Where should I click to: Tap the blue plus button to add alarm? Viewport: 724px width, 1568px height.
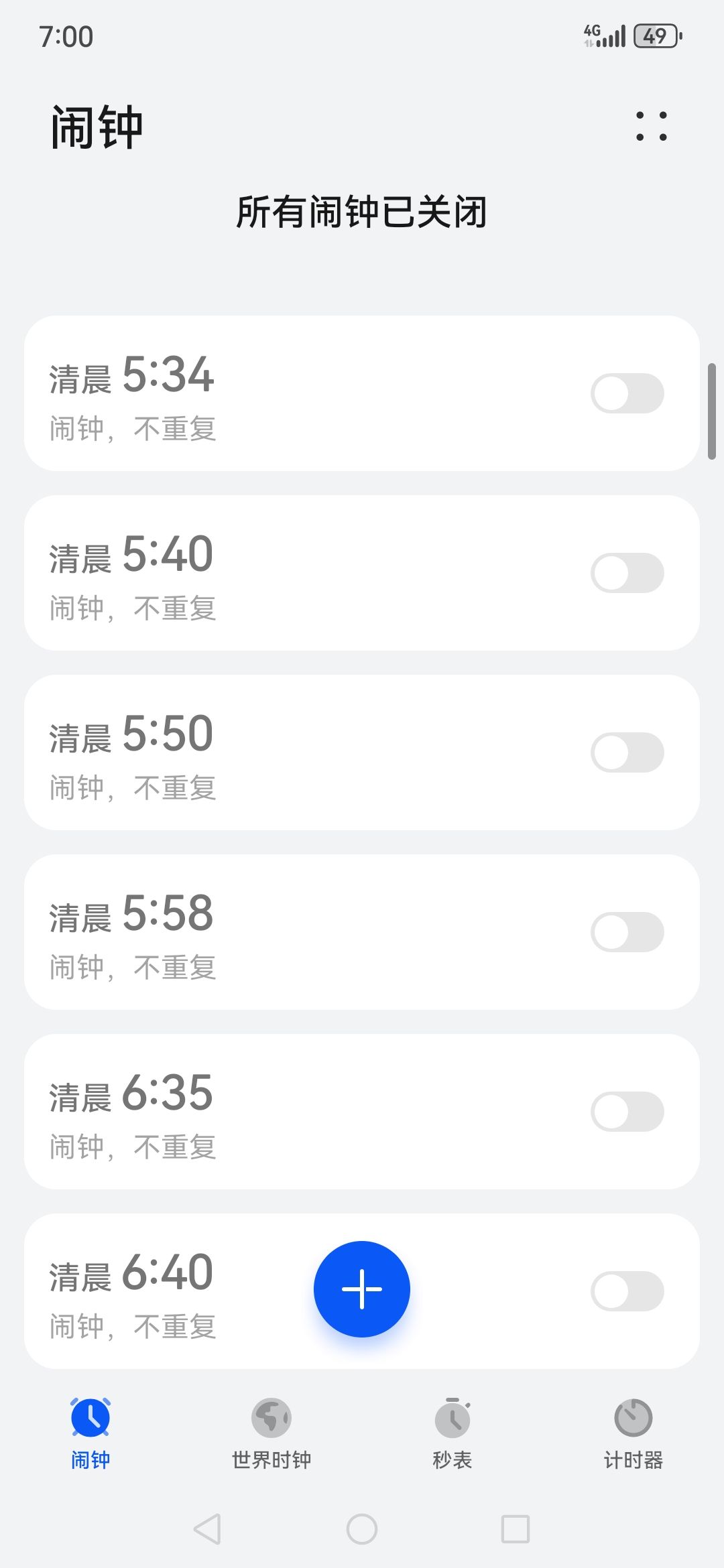point(362,1288)
